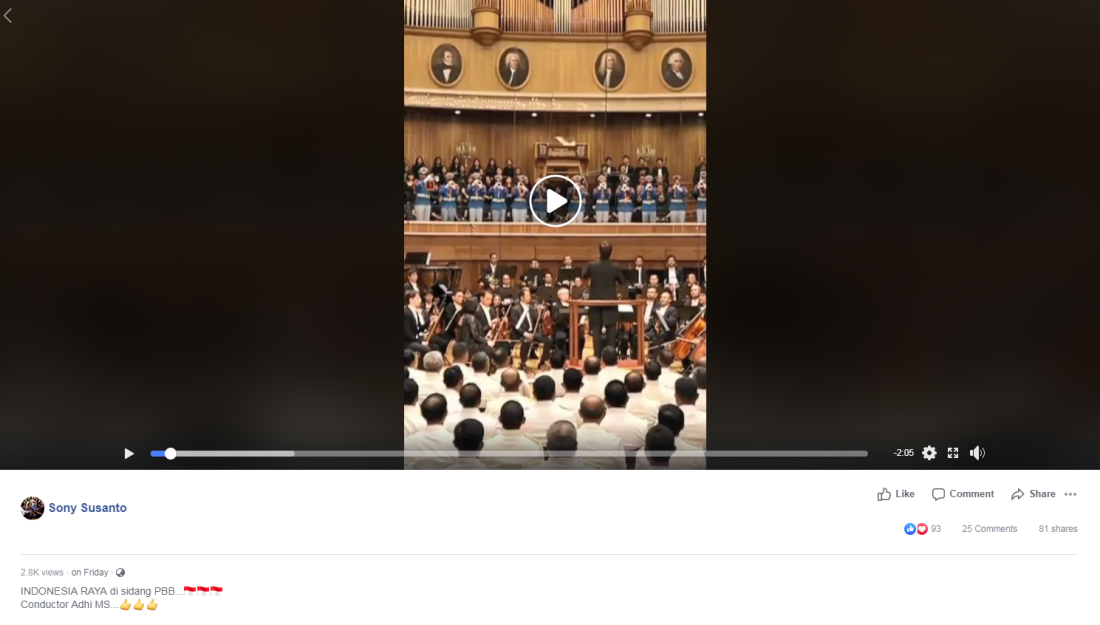Screen dimensions: 1100x625
Task: Comment on the video
Action: pyautogui.click(x=963, y=494)
